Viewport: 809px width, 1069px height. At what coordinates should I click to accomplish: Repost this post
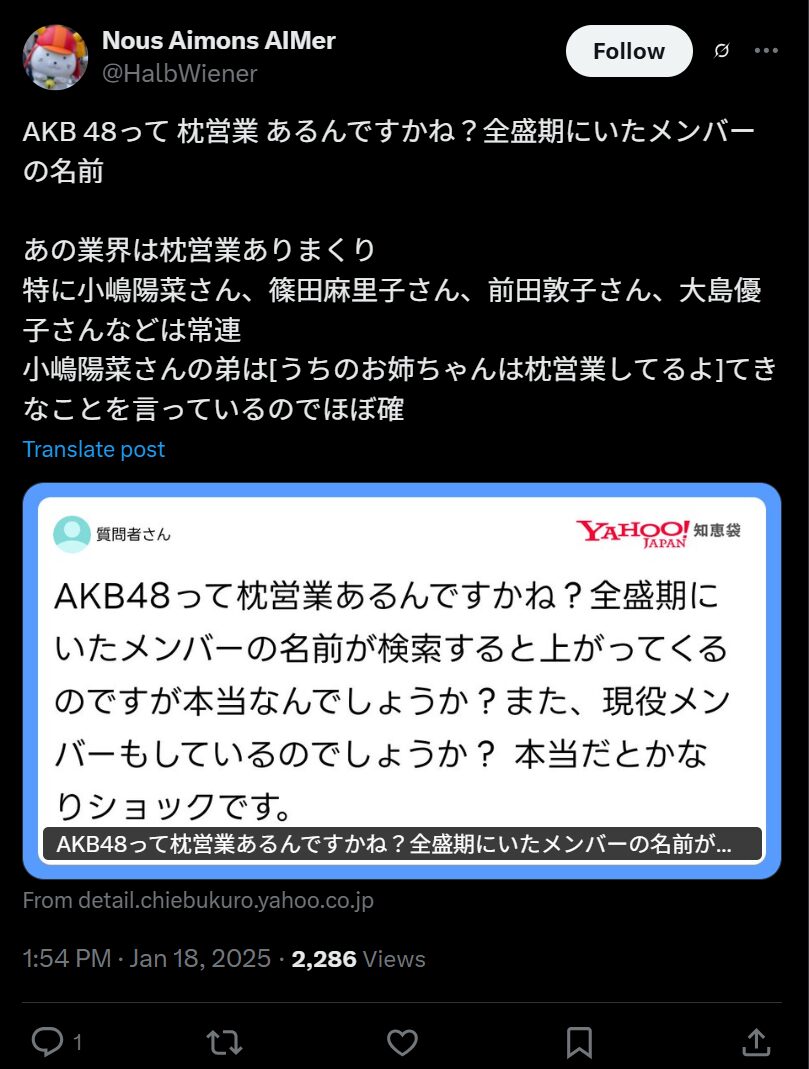coord(223,1042)
